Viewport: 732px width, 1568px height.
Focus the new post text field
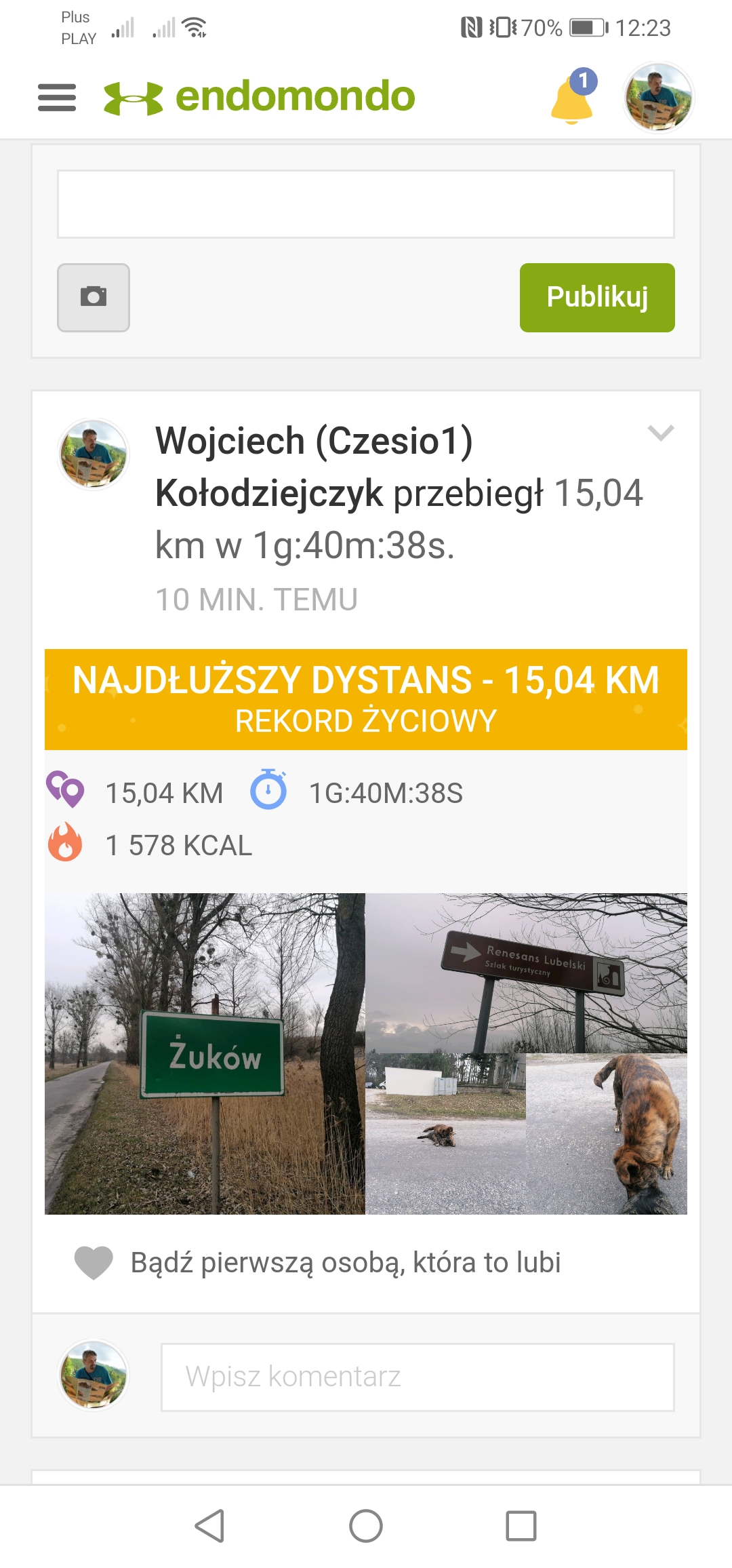coord(366,204)
